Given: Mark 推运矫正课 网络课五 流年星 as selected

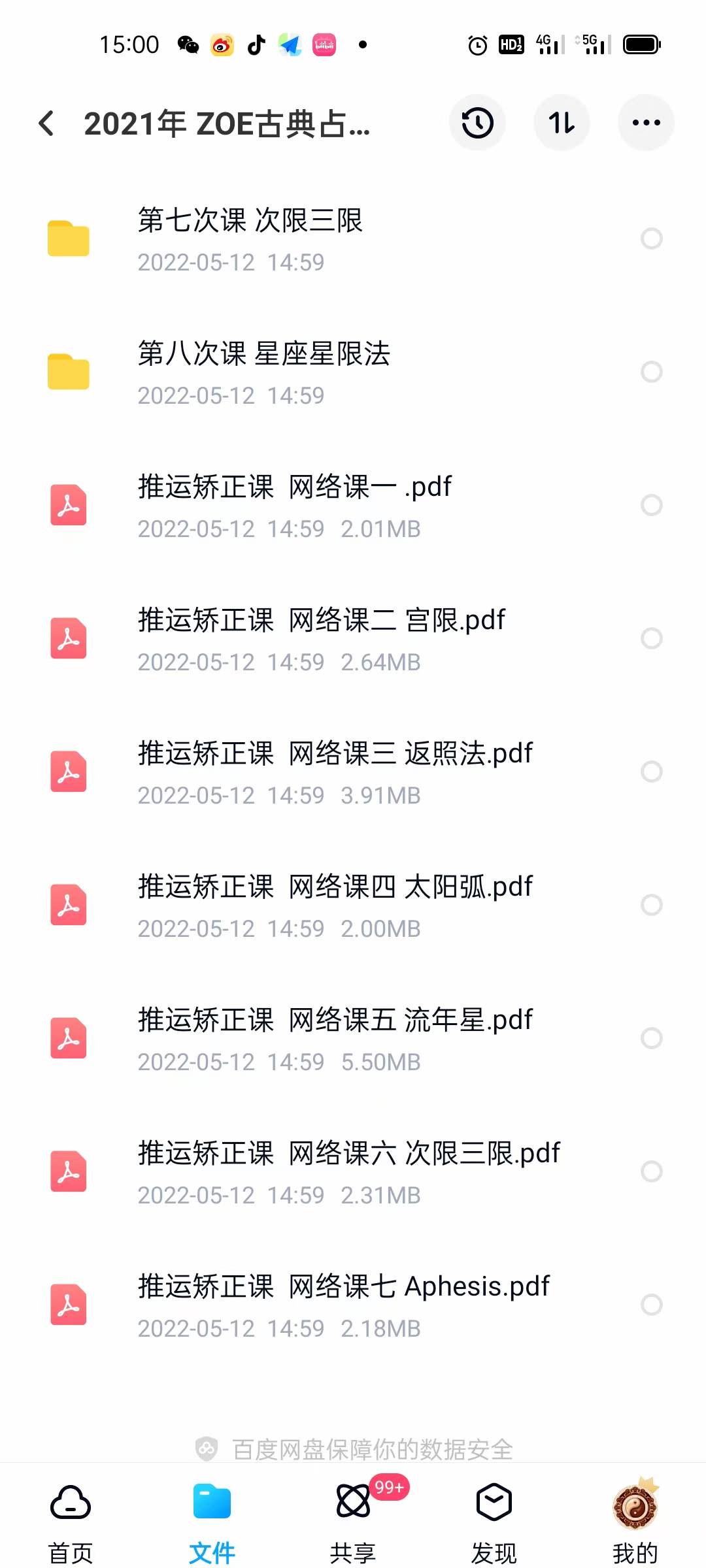Looking at the screenshot, I should coord(652,1039).
